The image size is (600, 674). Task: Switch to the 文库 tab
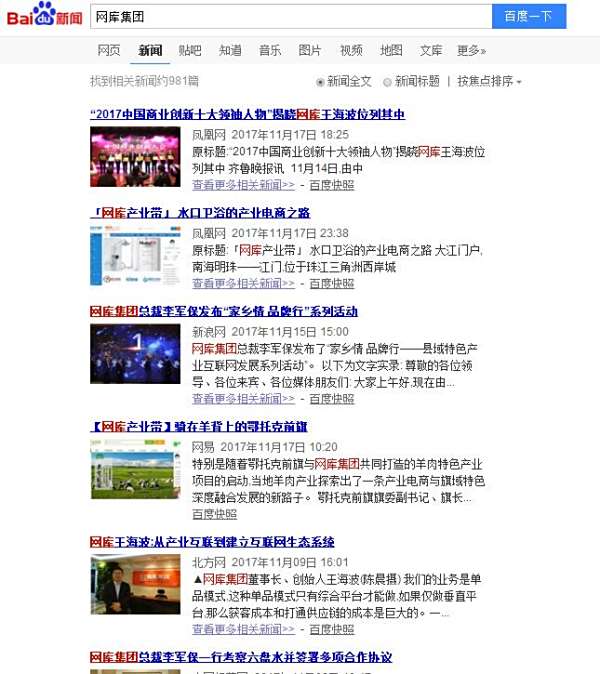click(x=431, y=51)
